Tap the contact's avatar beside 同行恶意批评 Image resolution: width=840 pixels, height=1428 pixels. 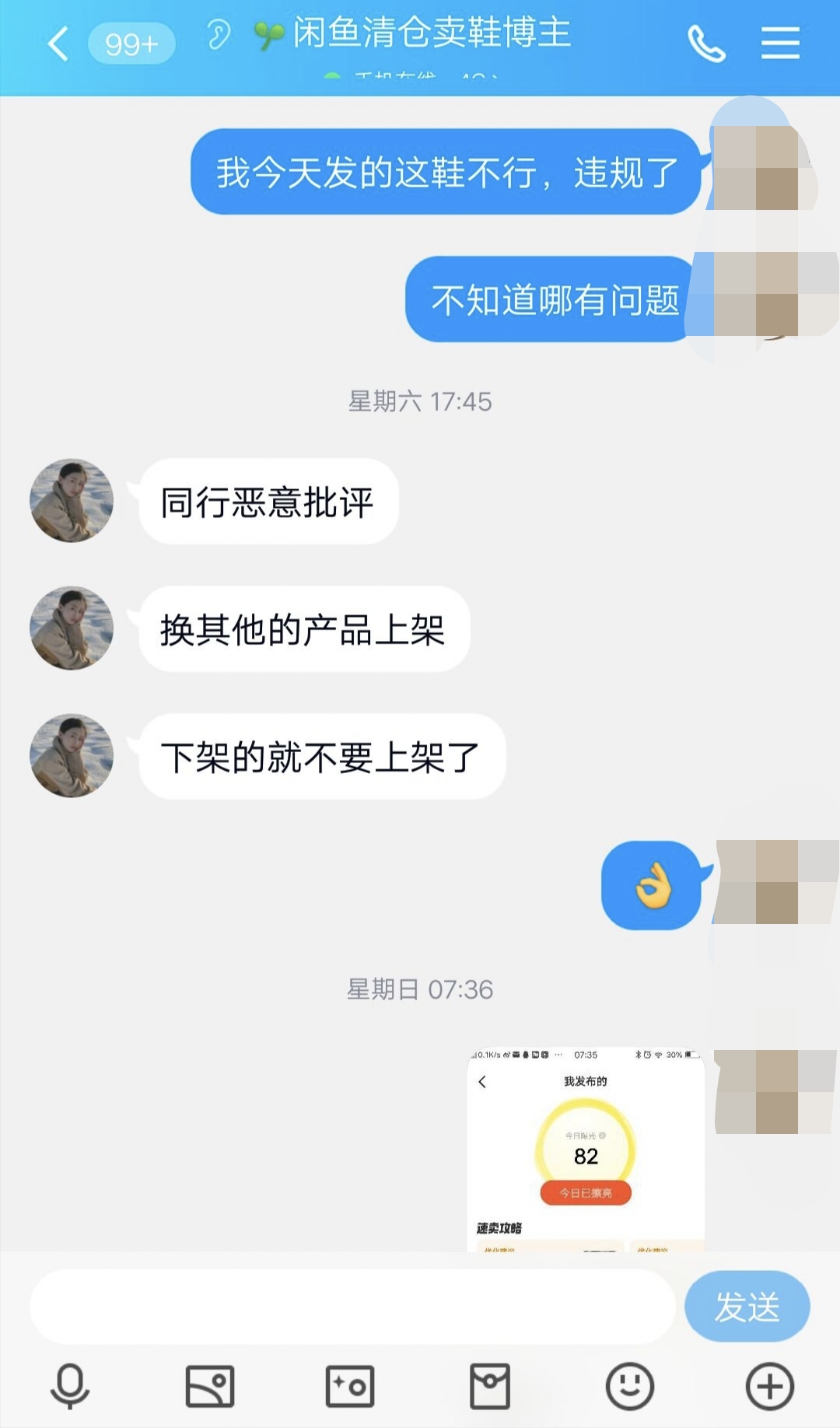click(71, 500)
